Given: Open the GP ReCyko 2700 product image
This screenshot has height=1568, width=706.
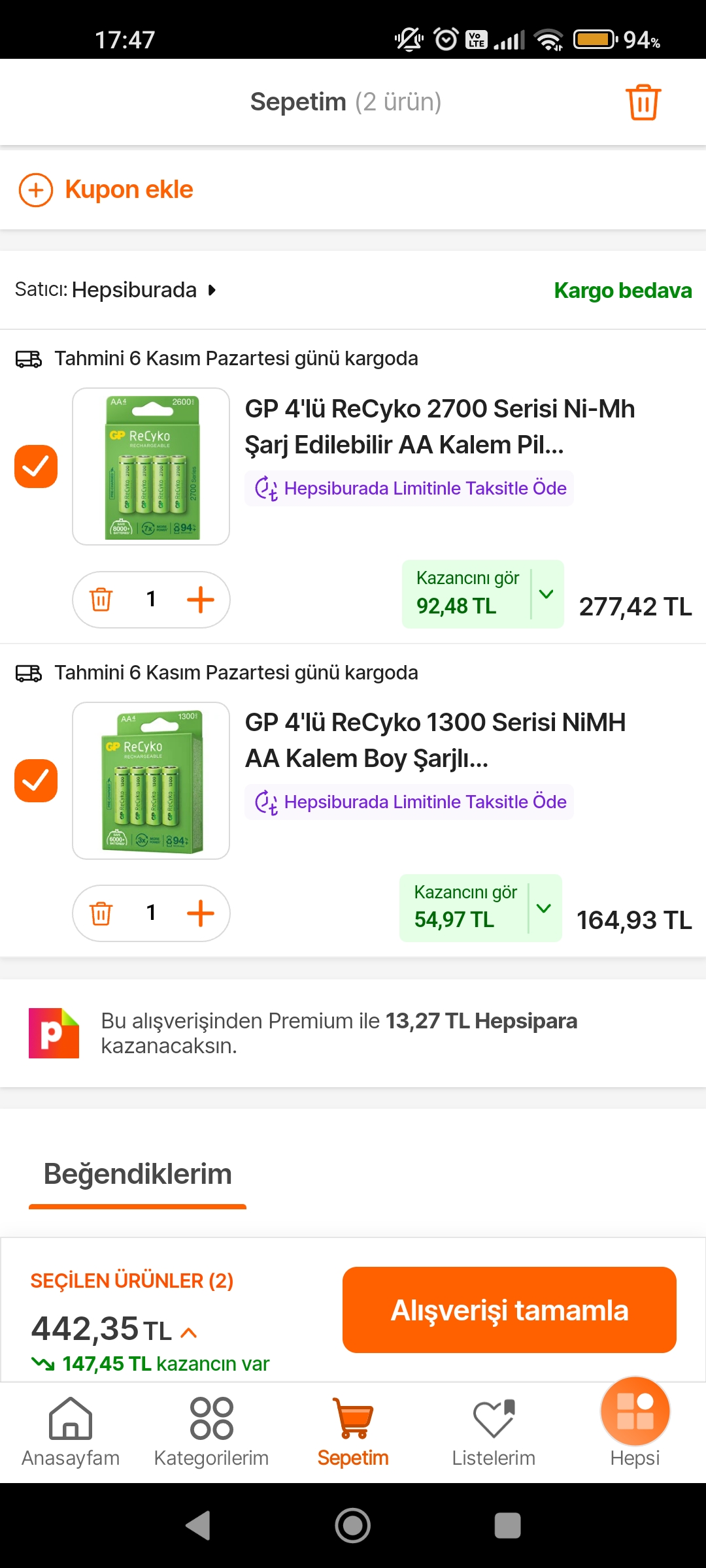Looking at the screenshot, I should pos(151,466).
